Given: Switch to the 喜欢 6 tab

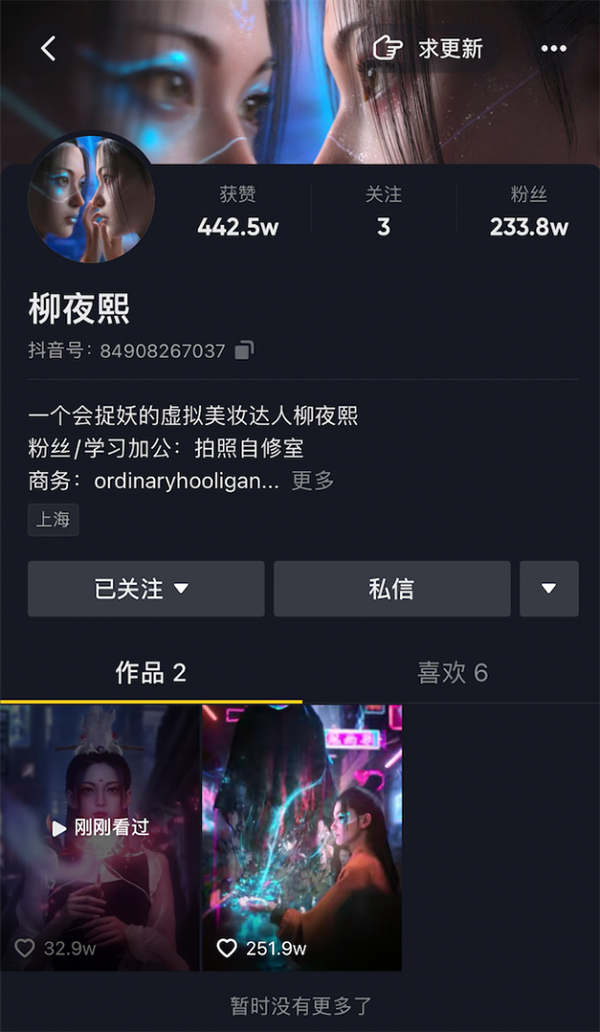Looking at the screenshot, I should [452, 672].
